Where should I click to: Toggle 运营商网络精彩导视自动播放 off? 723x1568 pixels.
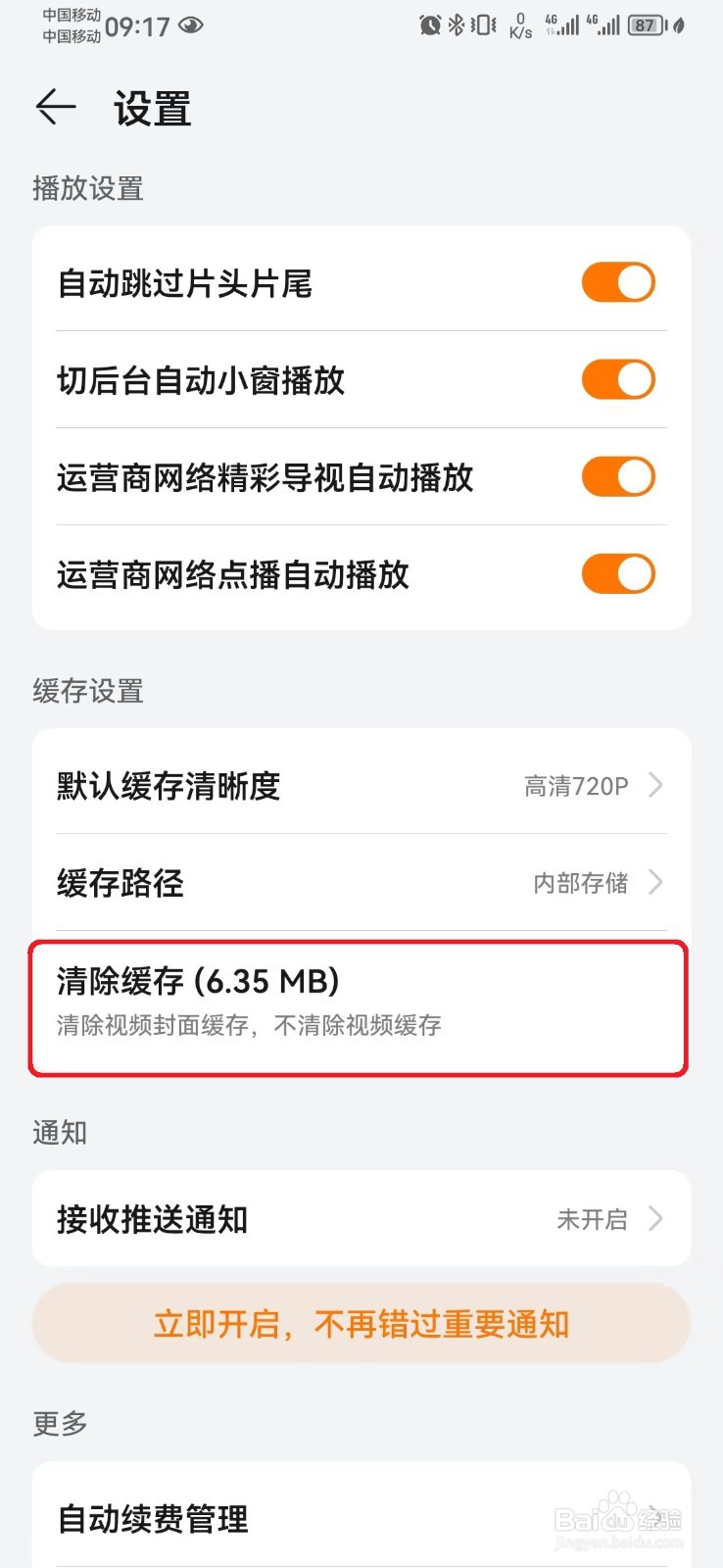click(x=618, y=476)
